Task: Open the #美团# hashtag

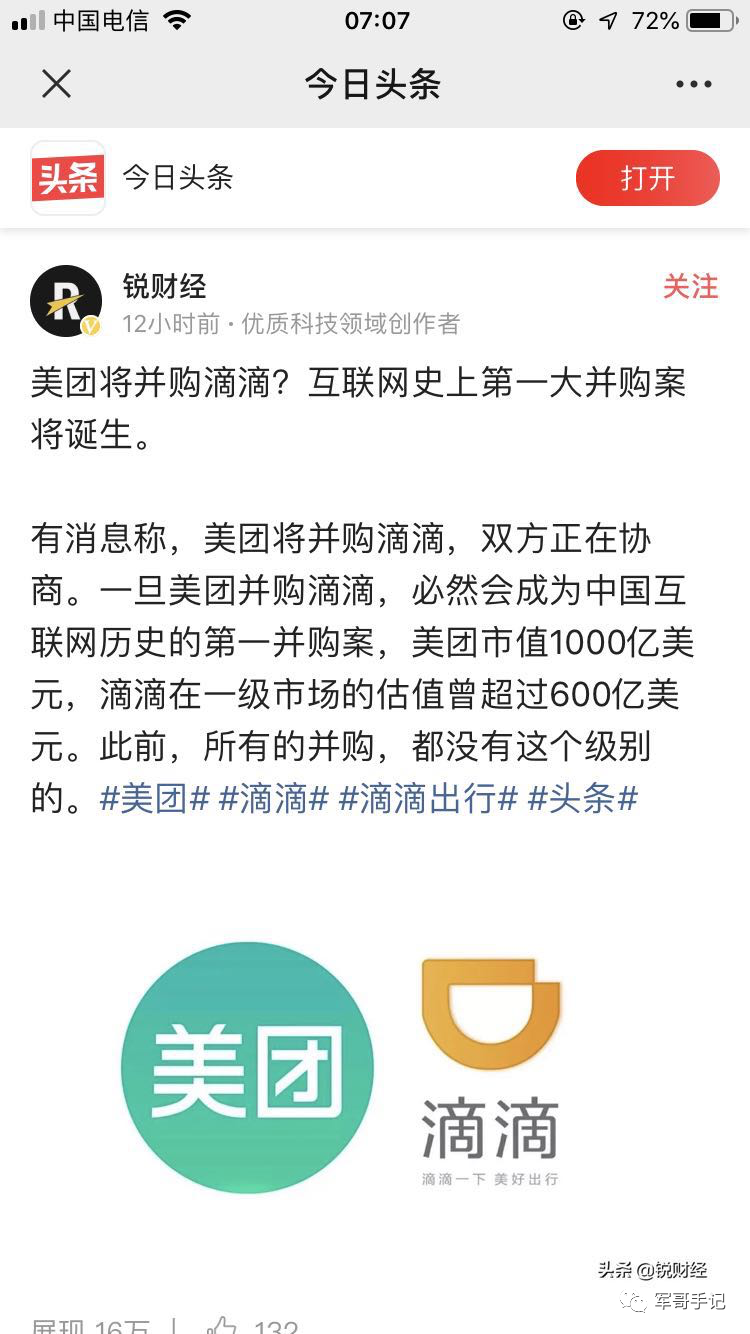Action: (154, 799)
